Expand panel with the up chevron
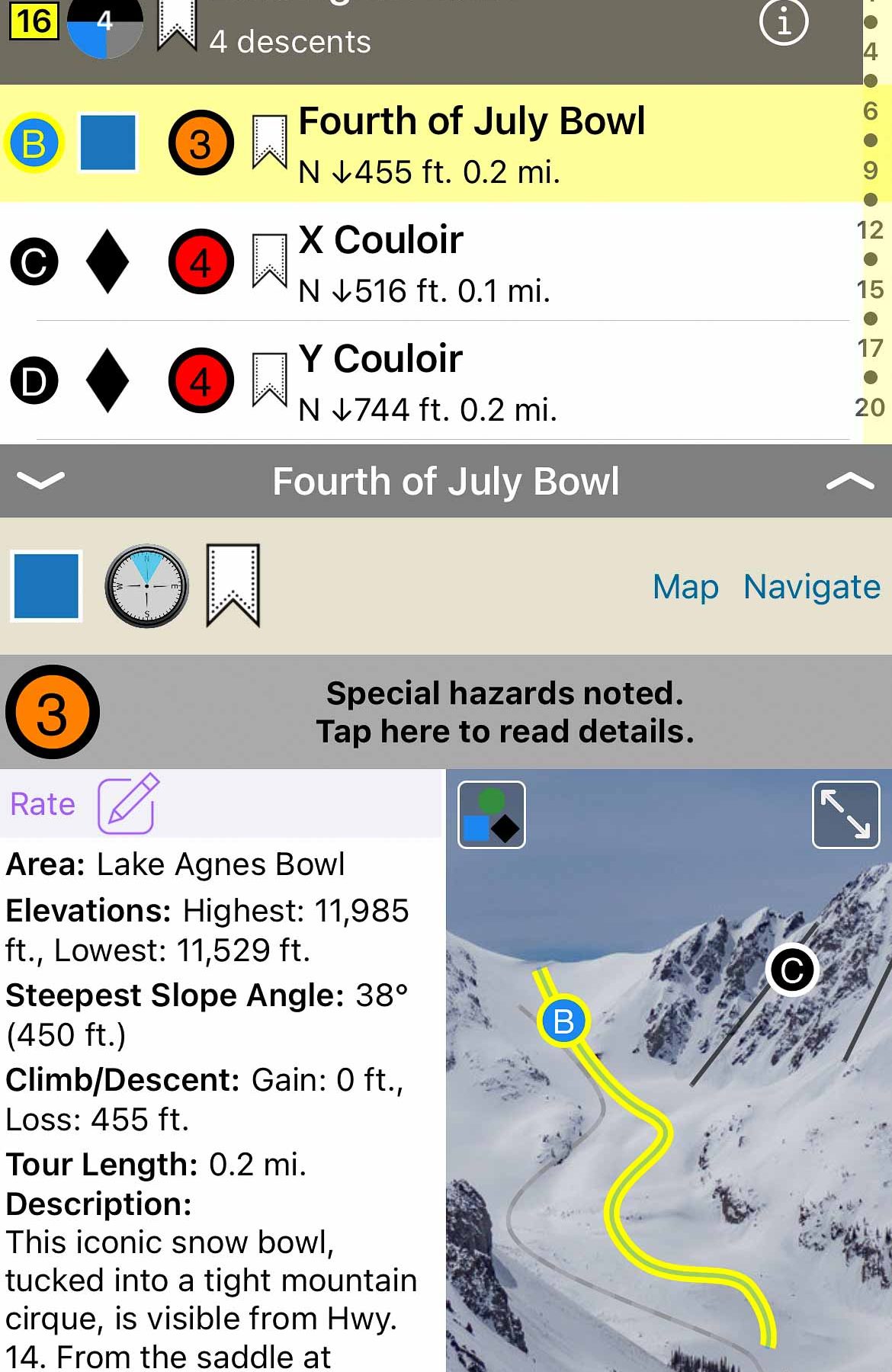Image resolution: width=892 pixels, height=1372 pixels. (x=849, y=480)
